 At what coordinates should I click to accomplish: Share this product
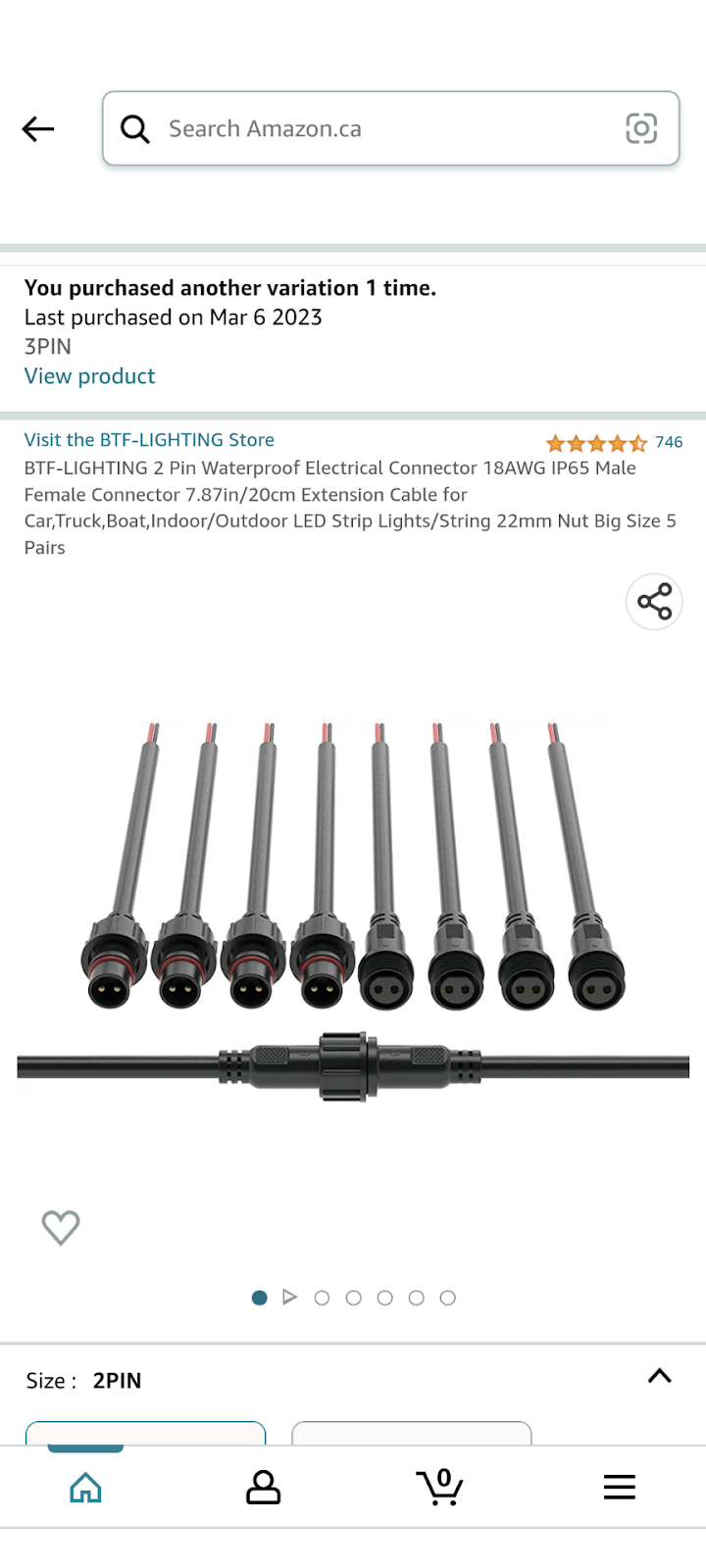654,602
